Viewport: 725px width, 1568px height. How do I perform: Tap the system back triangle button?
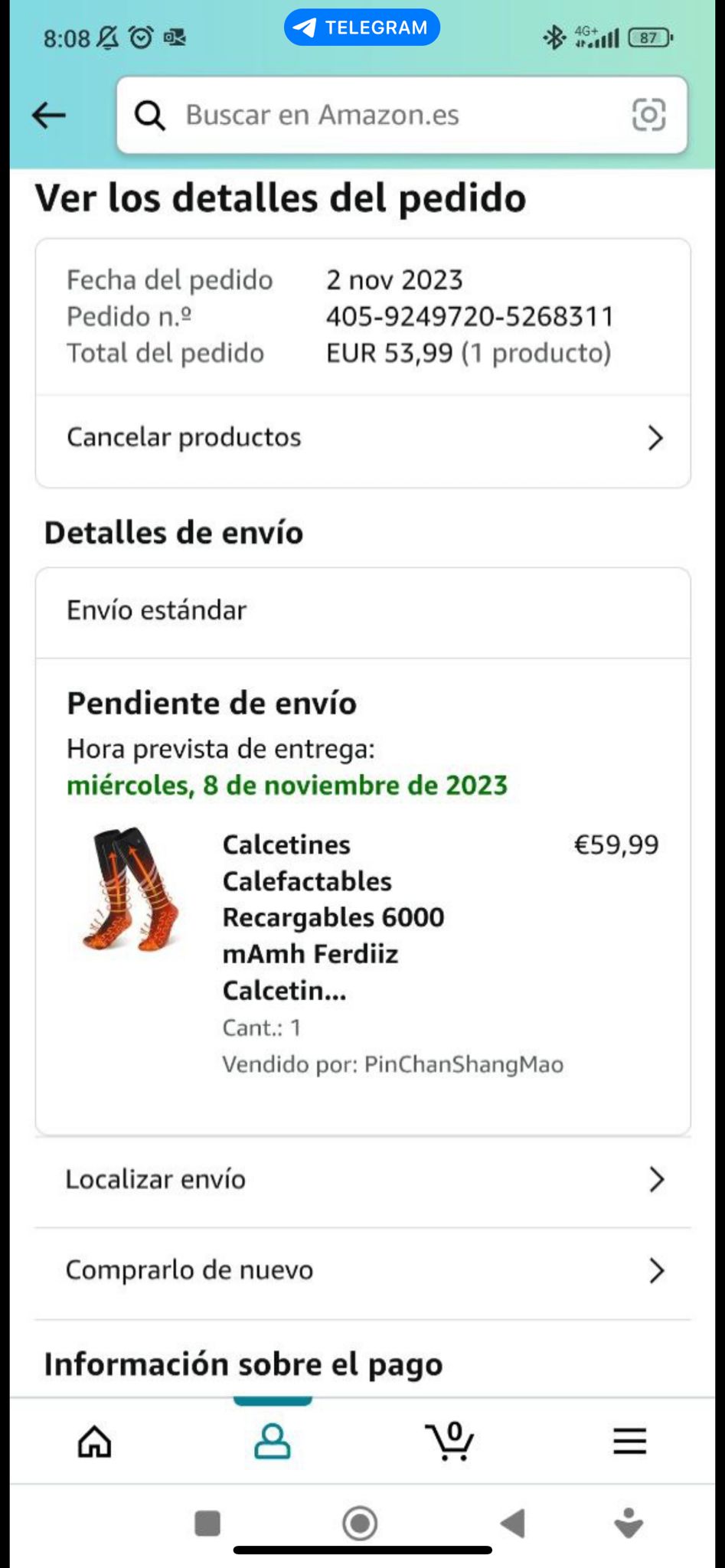click(x=513, y=1524)
